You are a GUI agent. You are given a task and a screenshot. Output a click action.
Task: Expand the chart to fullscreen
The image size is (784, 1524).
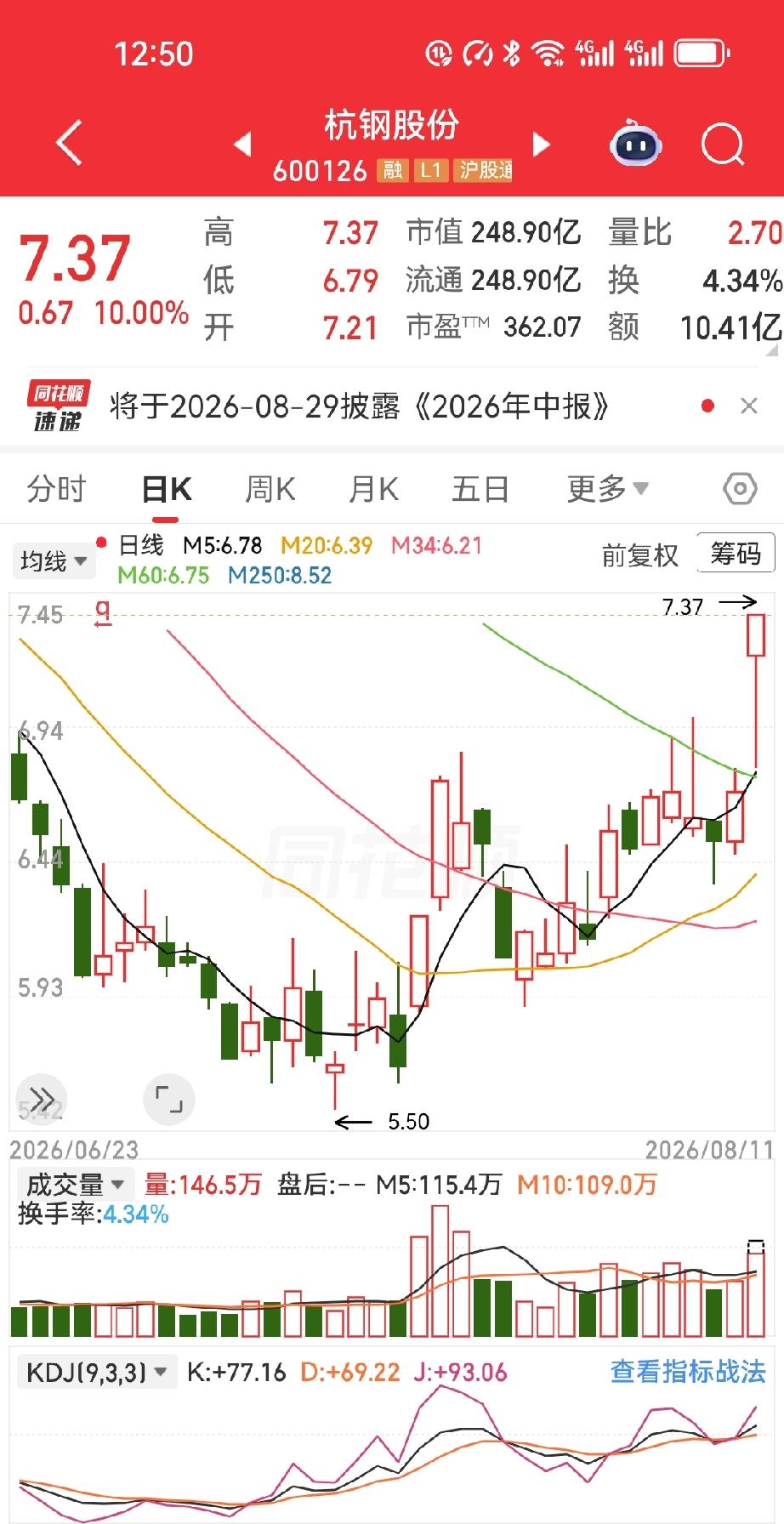pos(169,1099)
